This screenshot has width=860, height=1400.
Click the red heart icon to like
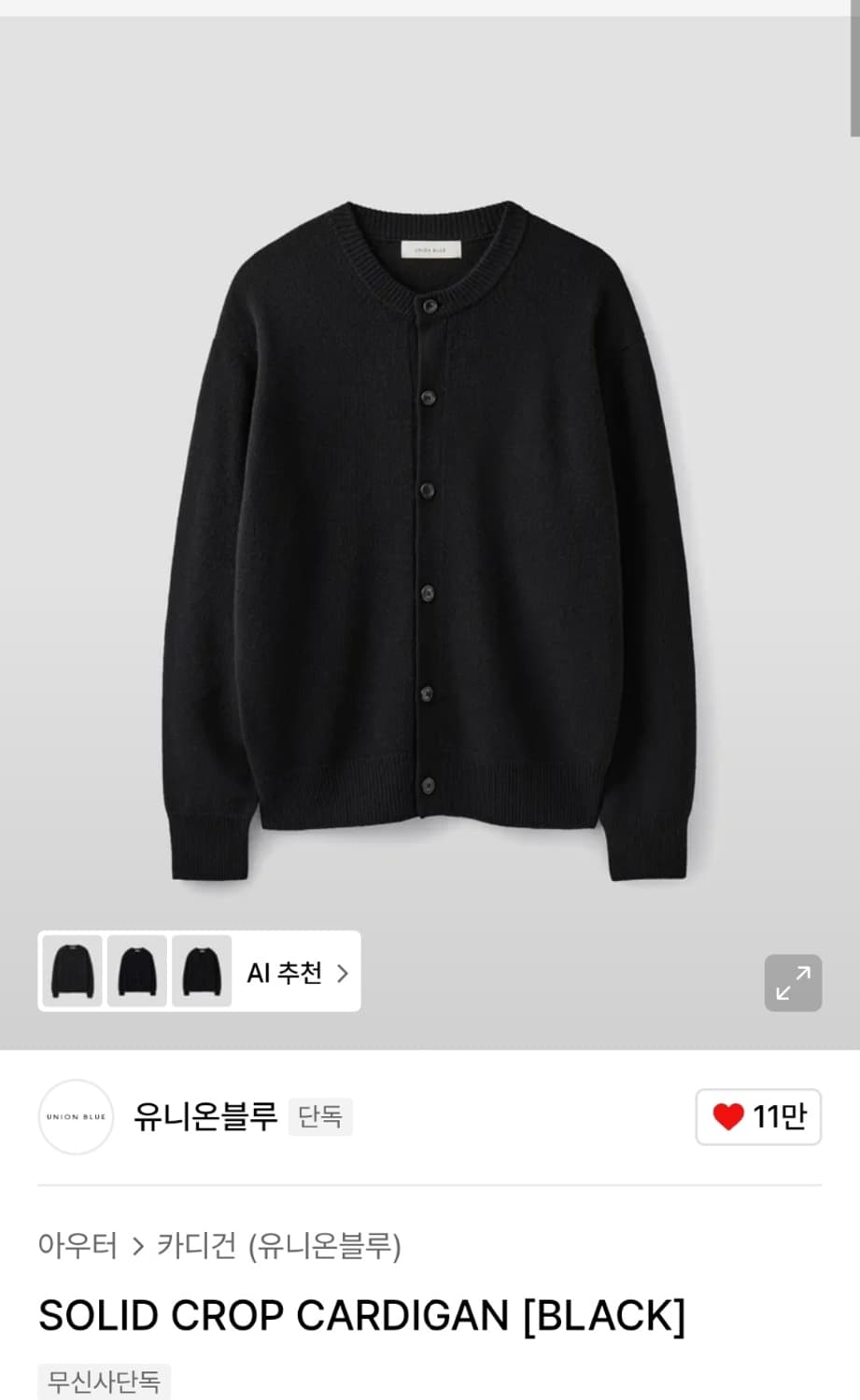(x=729, y=1117)
